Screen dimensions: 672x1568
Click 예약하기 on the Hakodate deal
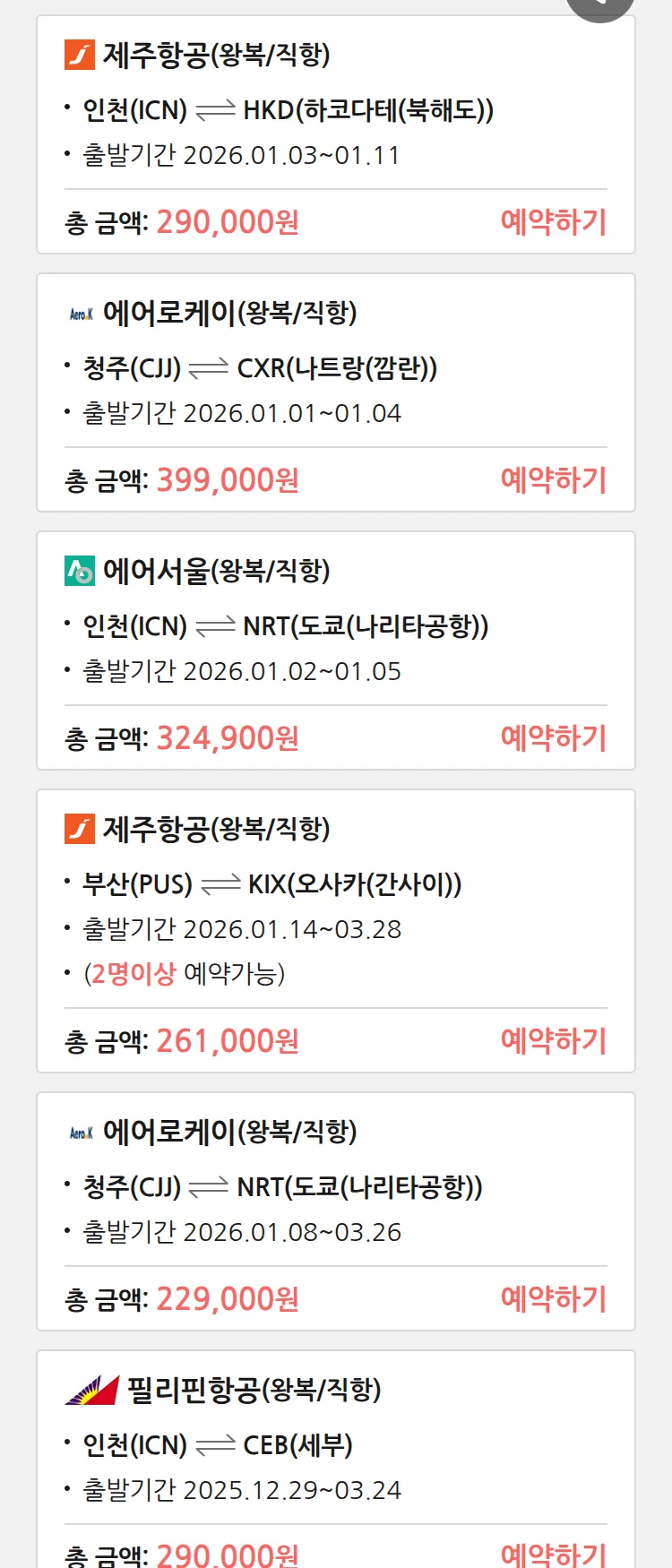(554, 220)
